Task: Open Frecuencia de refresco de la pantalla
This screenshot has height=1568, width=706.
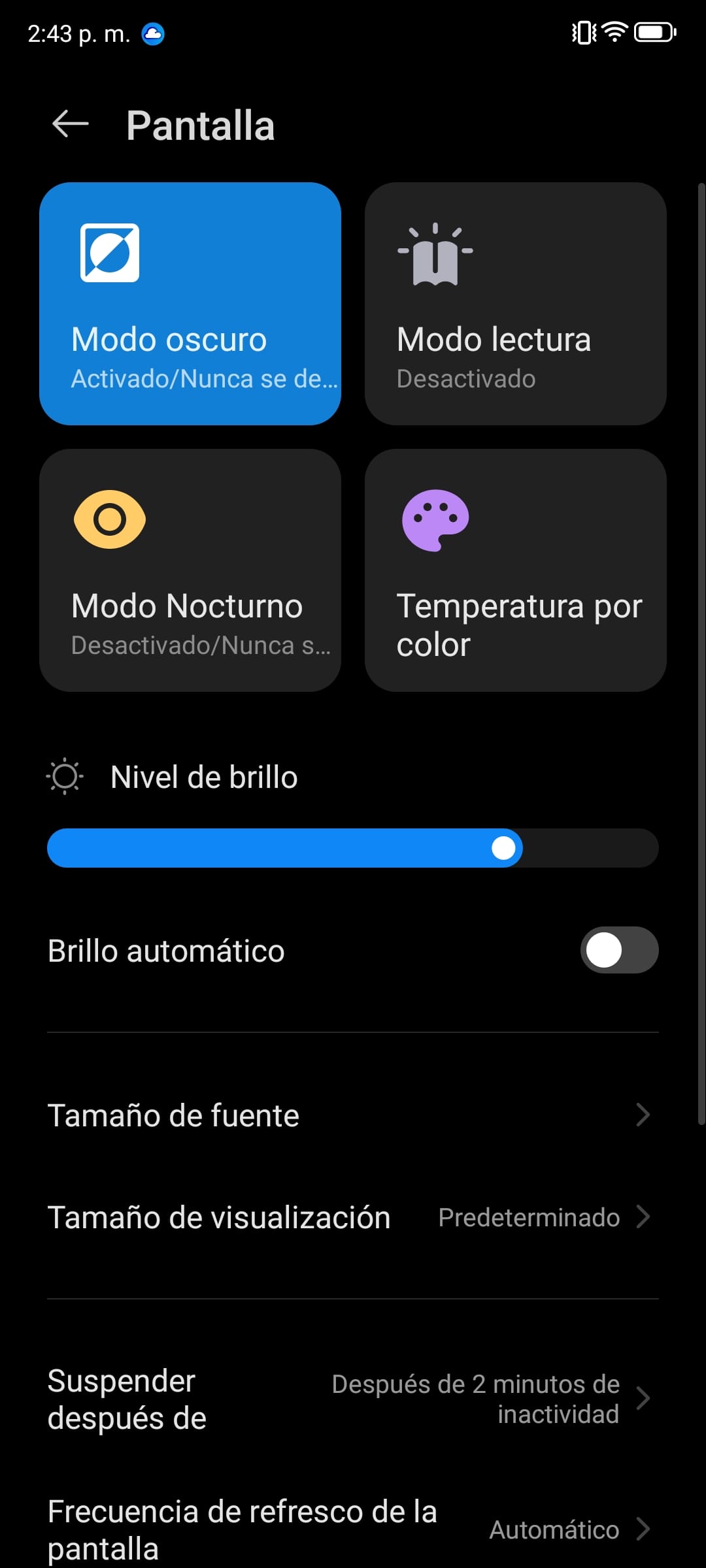Action: [x=353, y=1529]
